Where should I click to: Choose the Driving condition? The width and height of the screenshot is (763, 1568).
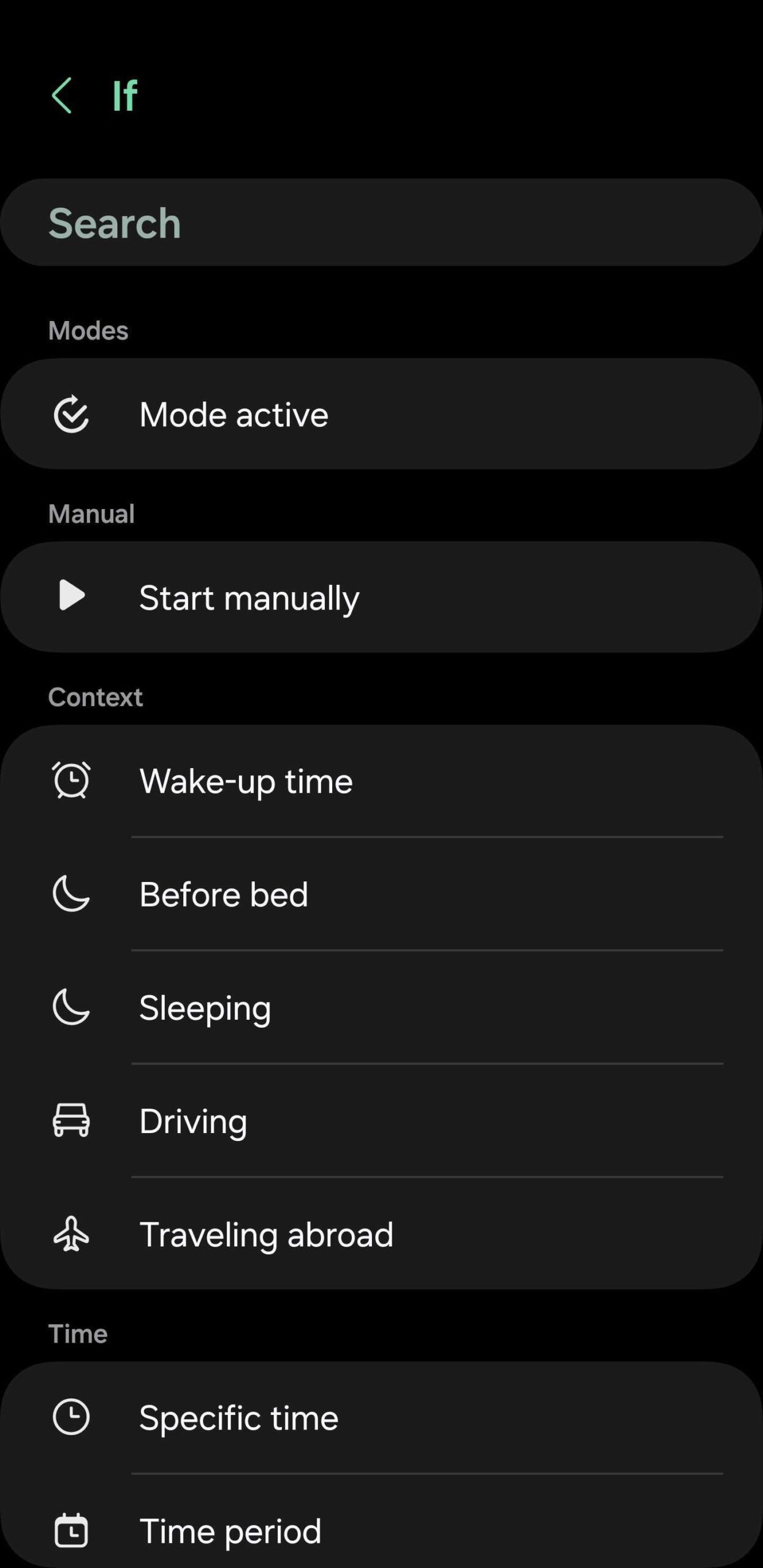380,1121
